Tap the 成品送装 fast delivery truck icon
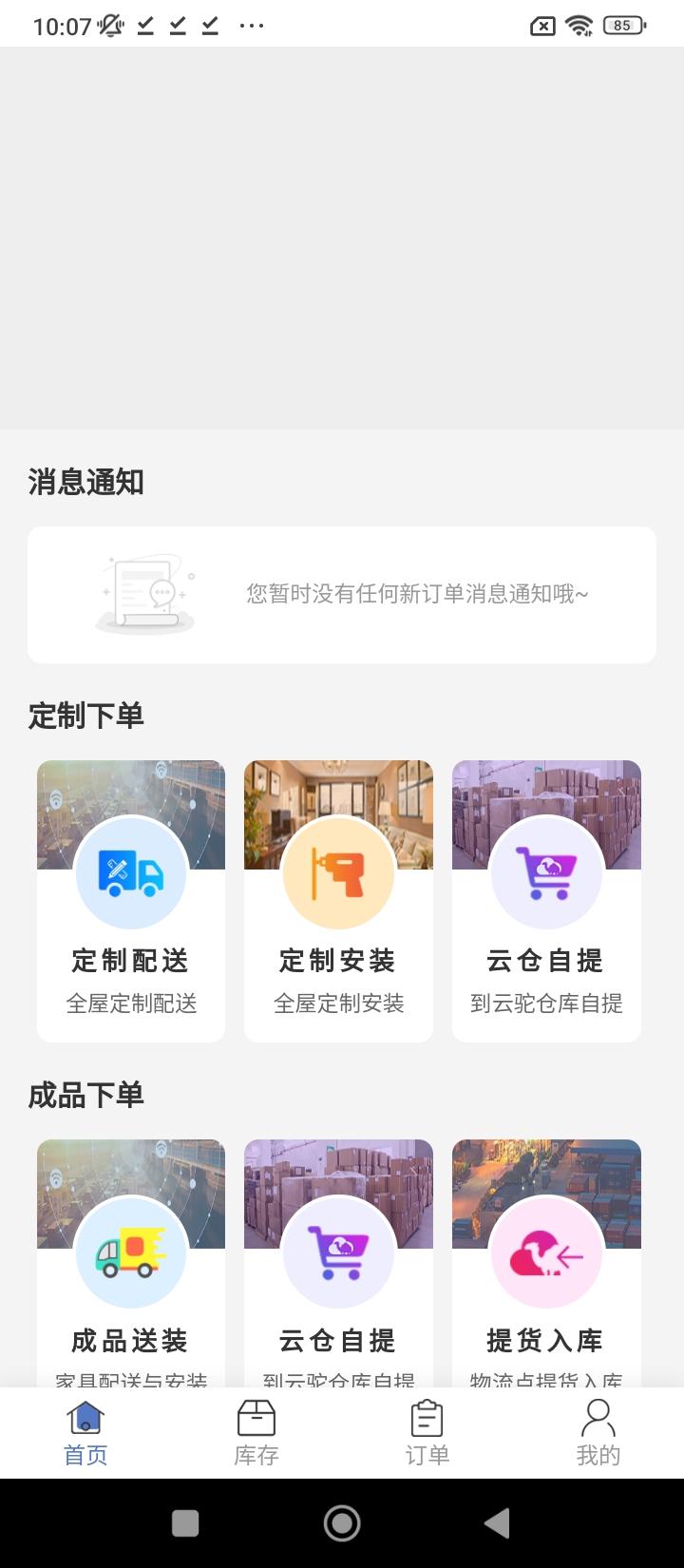Image resolution: width=684 pixels, height=1568 pixels. [130, 1252]
